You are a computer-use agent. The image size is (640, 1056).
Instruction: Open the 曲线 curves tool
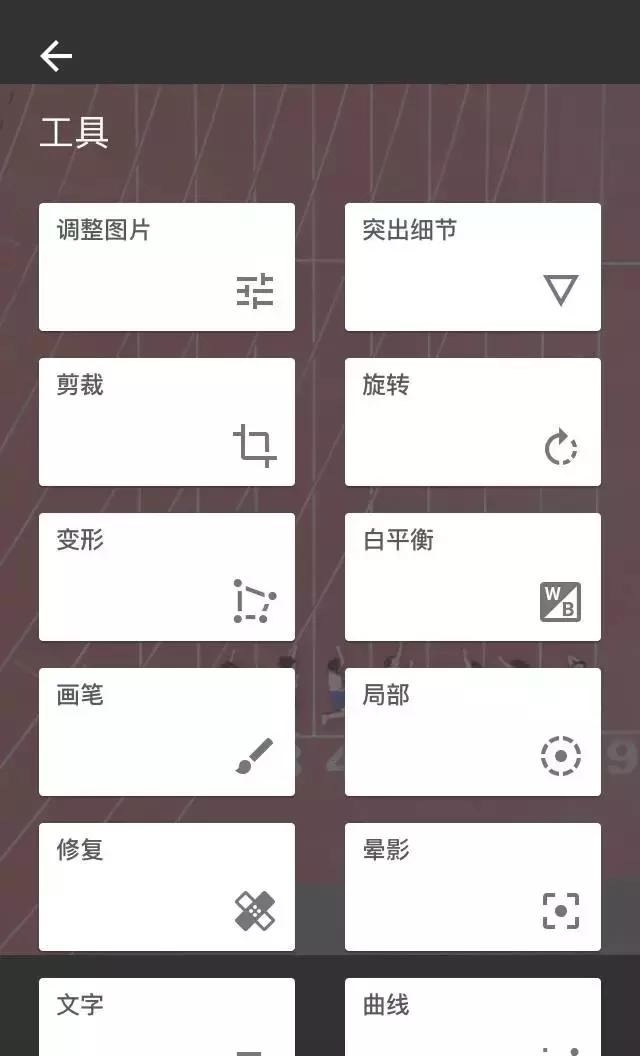click(x=472, y=1016)
